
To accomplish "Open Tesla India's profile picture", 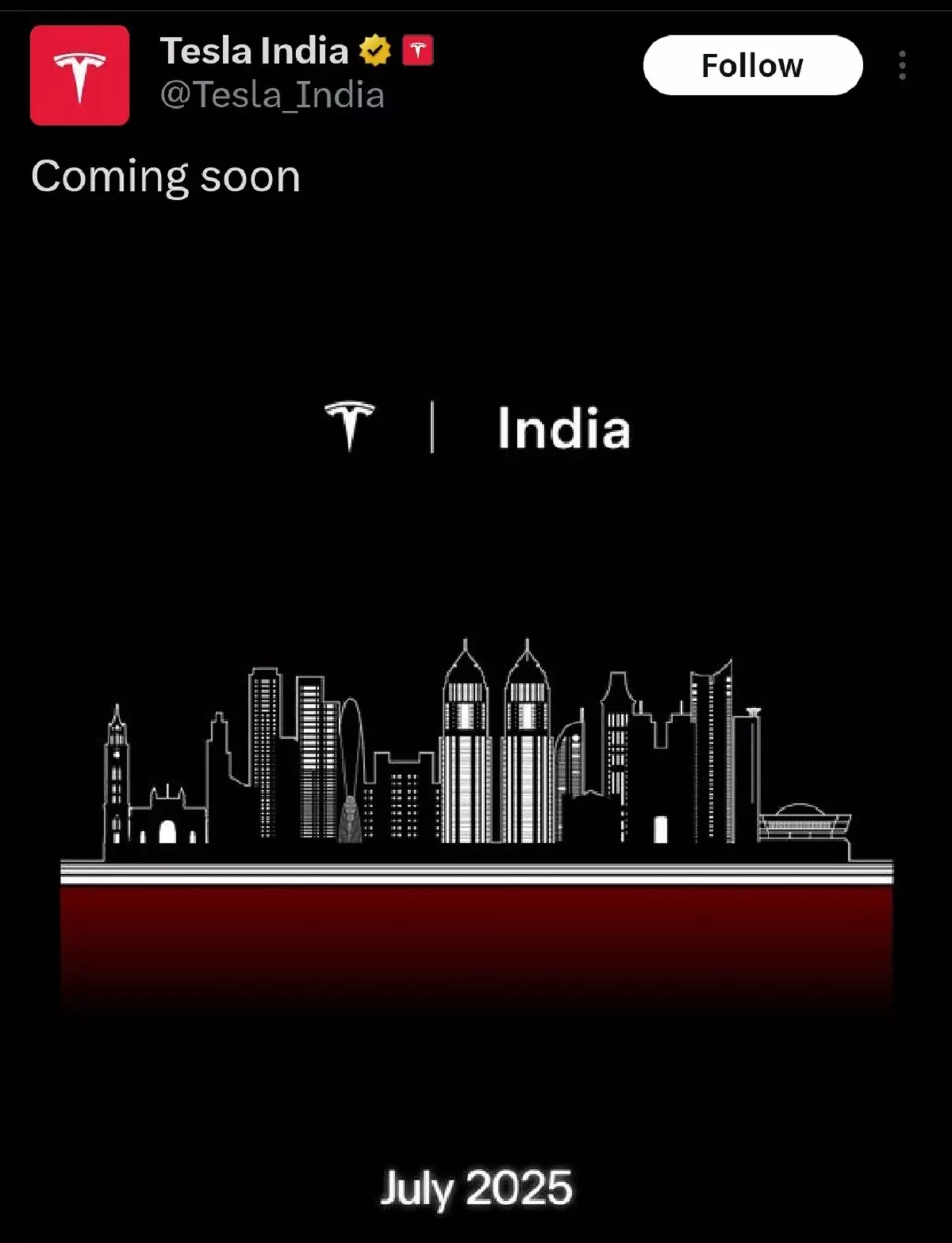I will (x=79, y=75).
